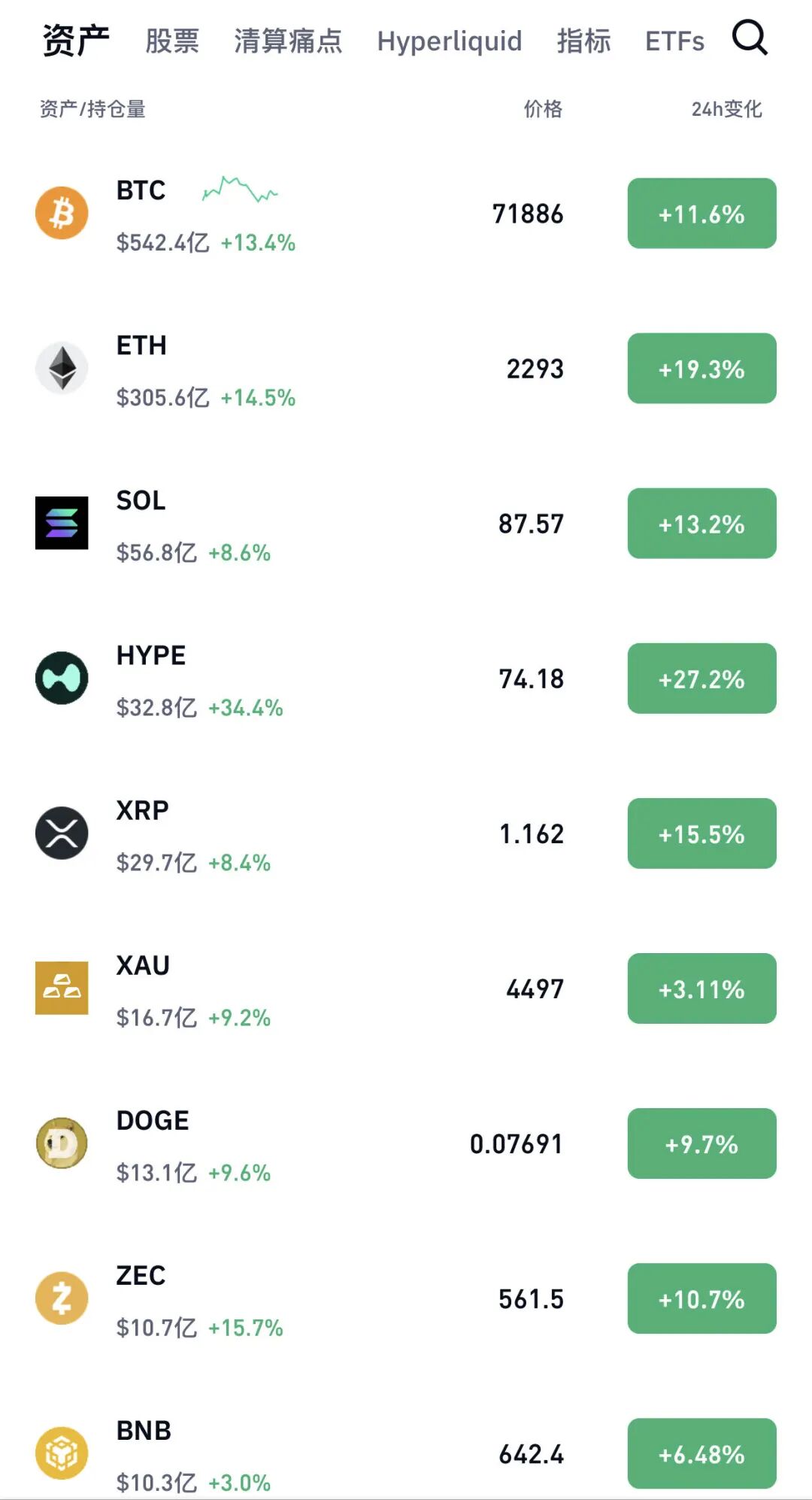The height and width of the screenshot is (1500, 812).
Task: Open the DOGE asset row
Action: tap(406, 1143)
